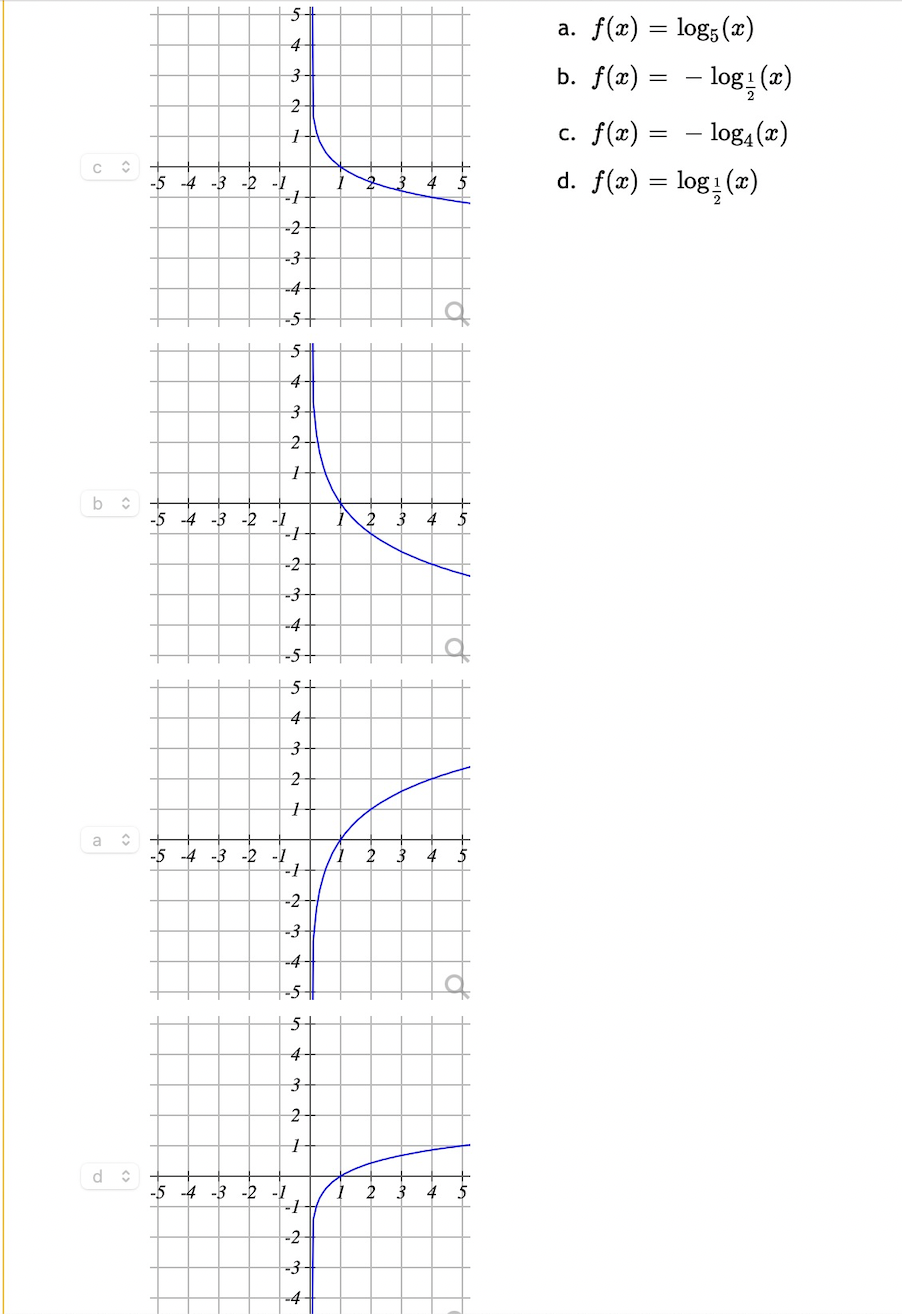Screen dimensions: 902x1314
Task: Click the magnifier icon on the first graph
Action: (x=452, y=310)
